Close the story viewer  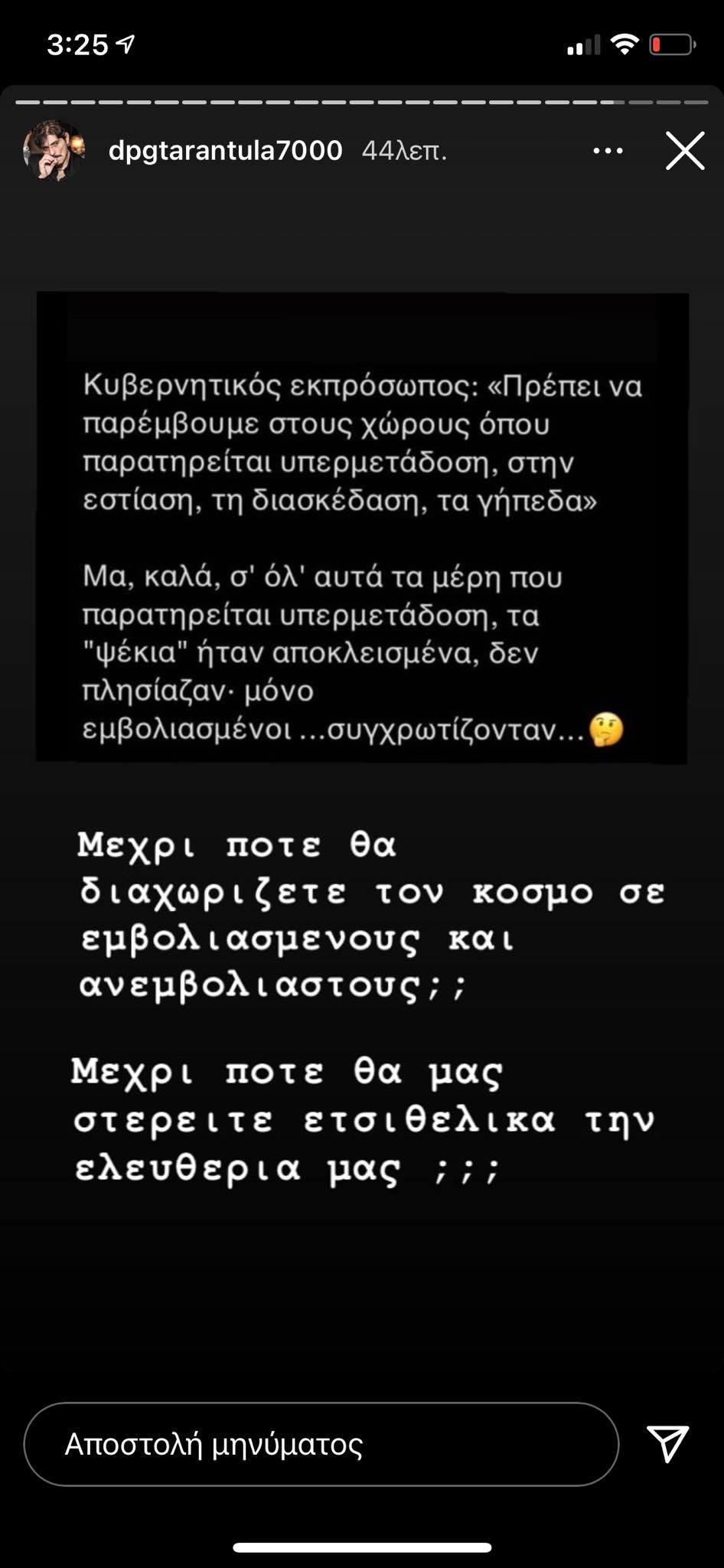tap(684, 151)
